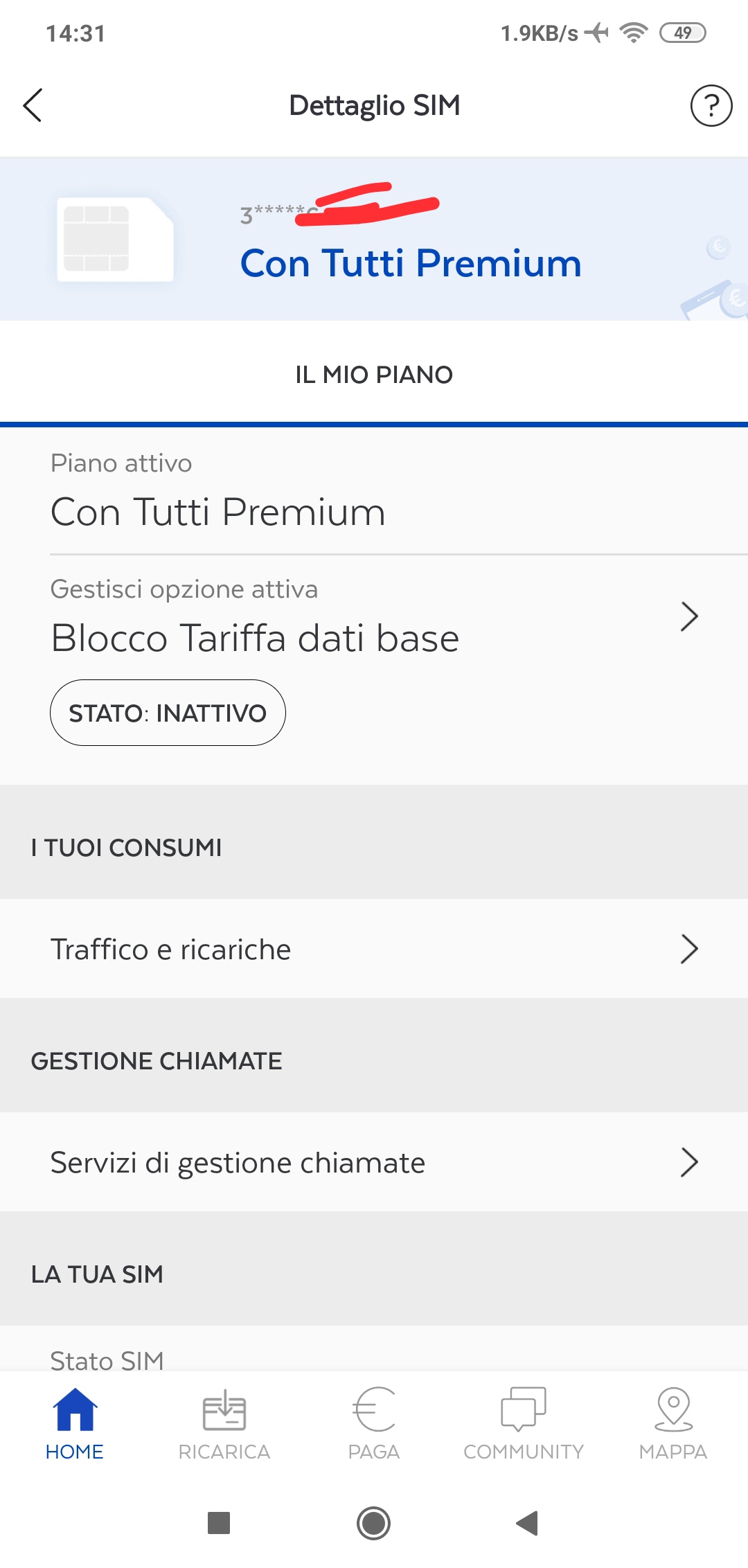Open Traffico e ricariche
The height and width of the screenshot is (1568, 748).
point(374,949)
